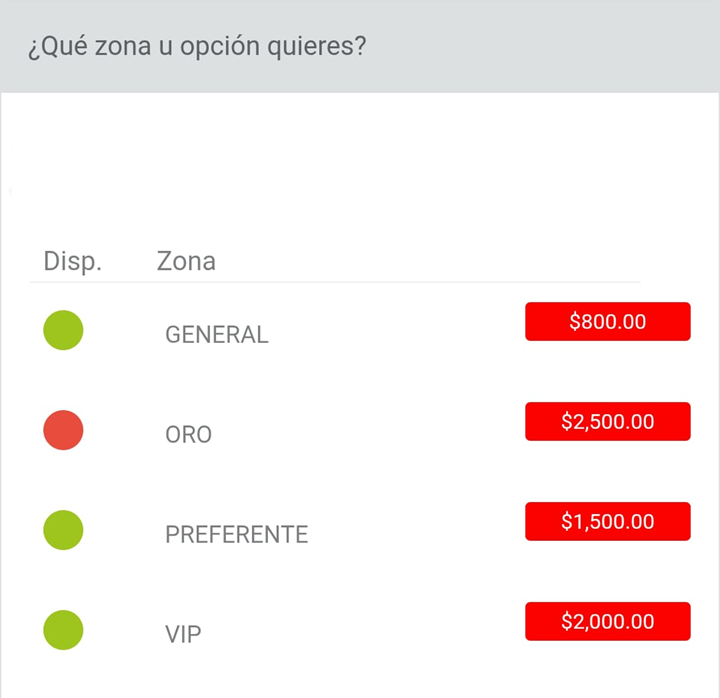720x698 pixels.
Task: Pick the PREFERENTE zone at $1,500.00
Action: (x=607, y=522)
